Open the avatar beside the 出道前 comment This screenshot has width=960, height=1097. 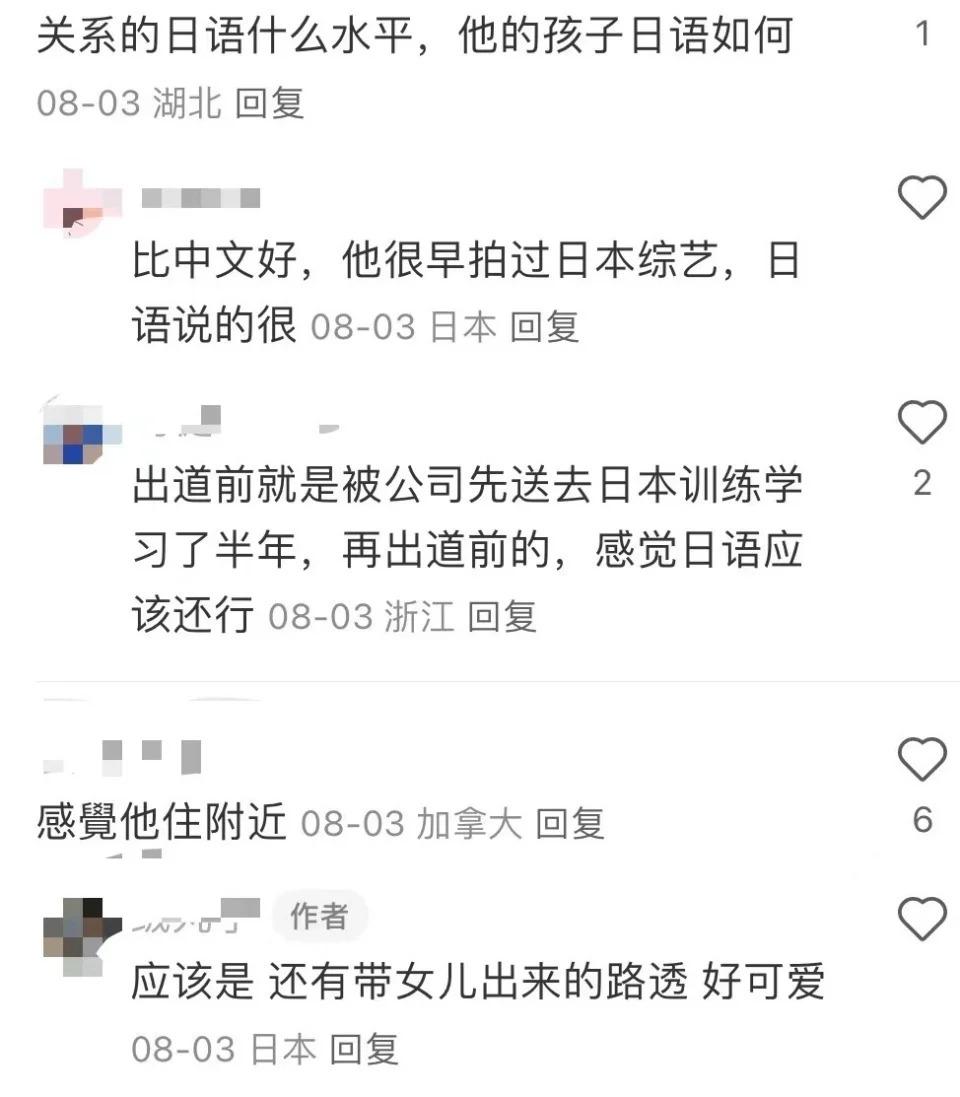coord(74,432)
